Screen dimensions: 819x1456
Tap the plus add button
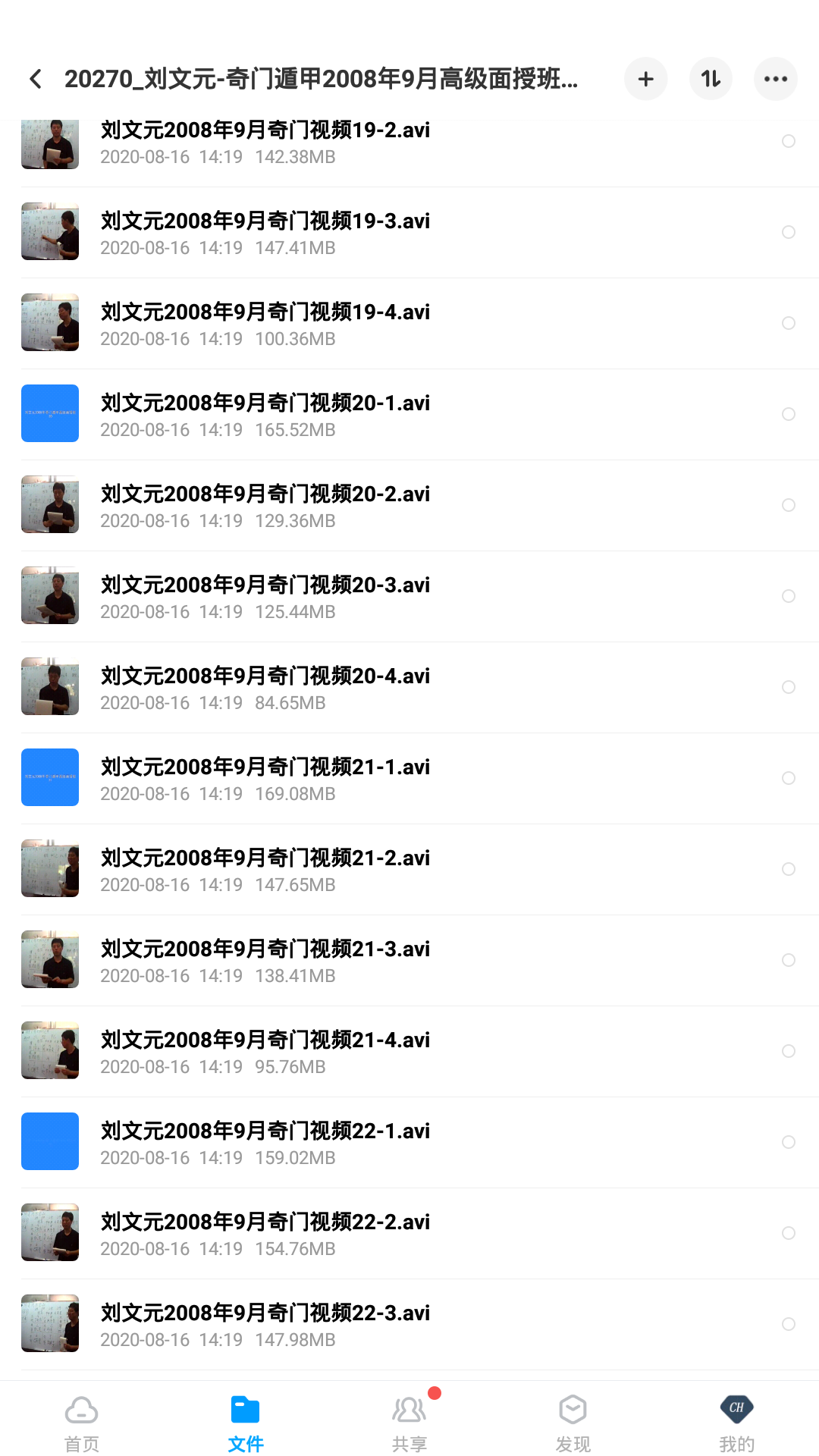pos(645,79)
